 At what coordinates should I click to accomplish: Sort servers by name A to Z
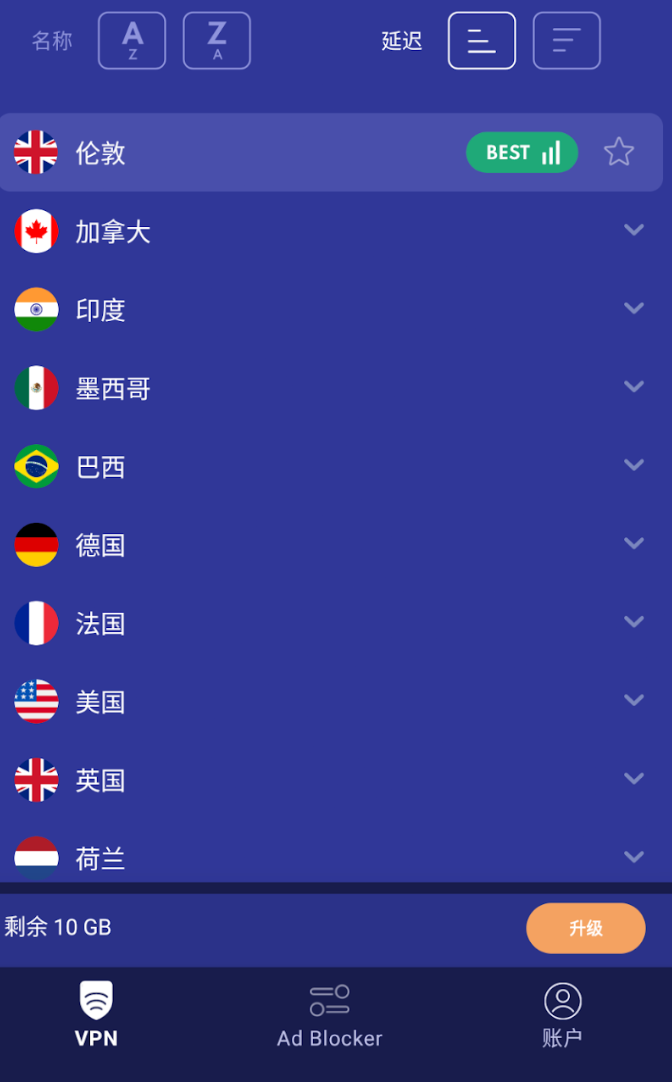pyautogui.click(x=132, y=41)
